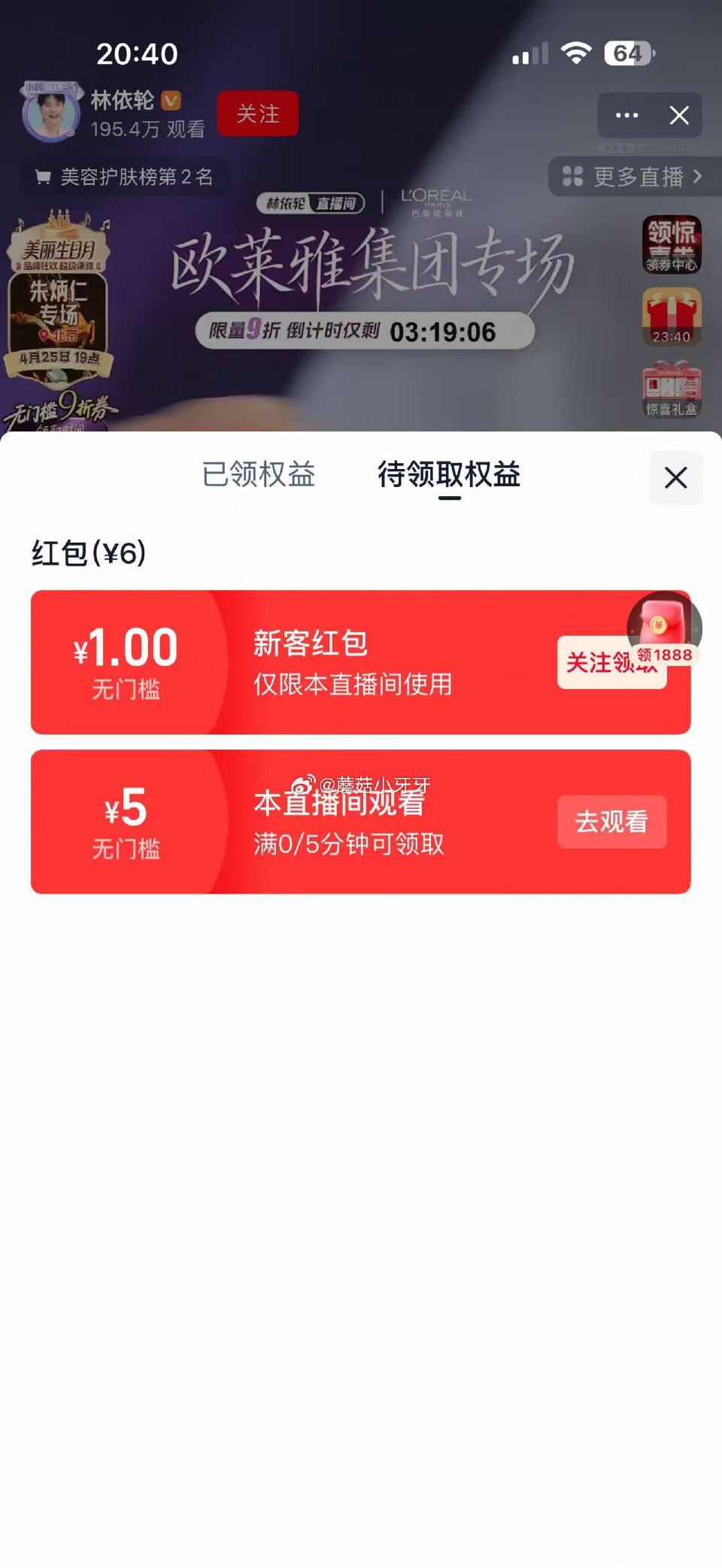Open 更多直播 via its chevron arrow

tap(699, 177)
